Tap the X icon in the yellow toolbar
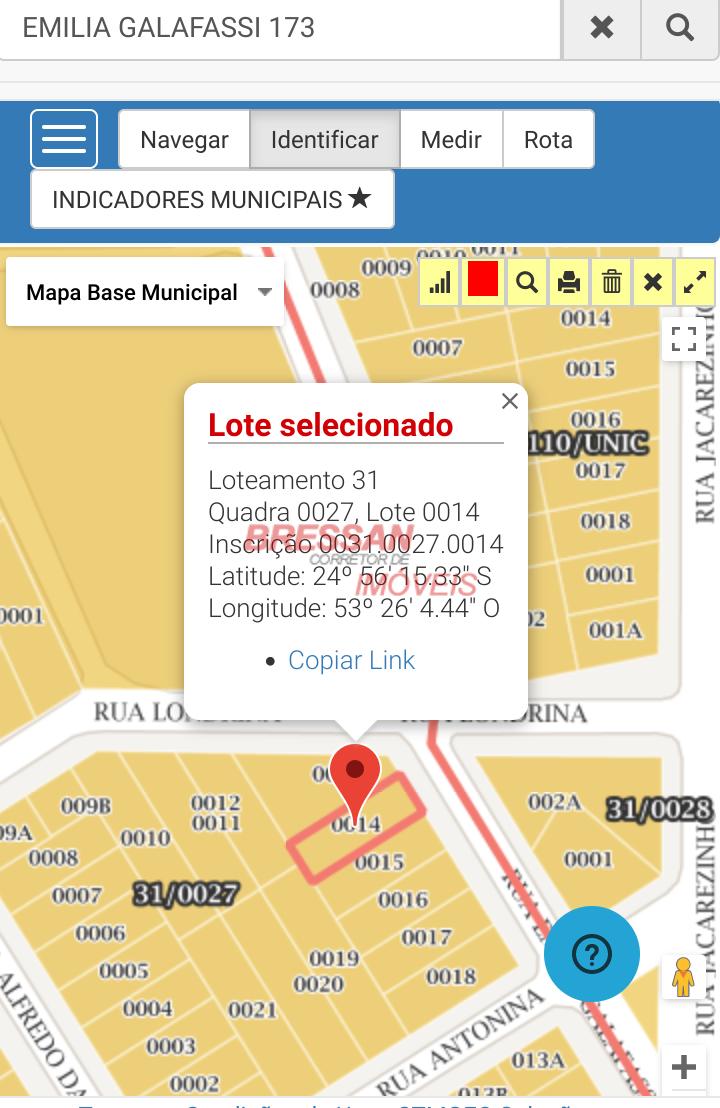Image resolution: width=720 pixels, height=1108 pixels. point(653,283)
